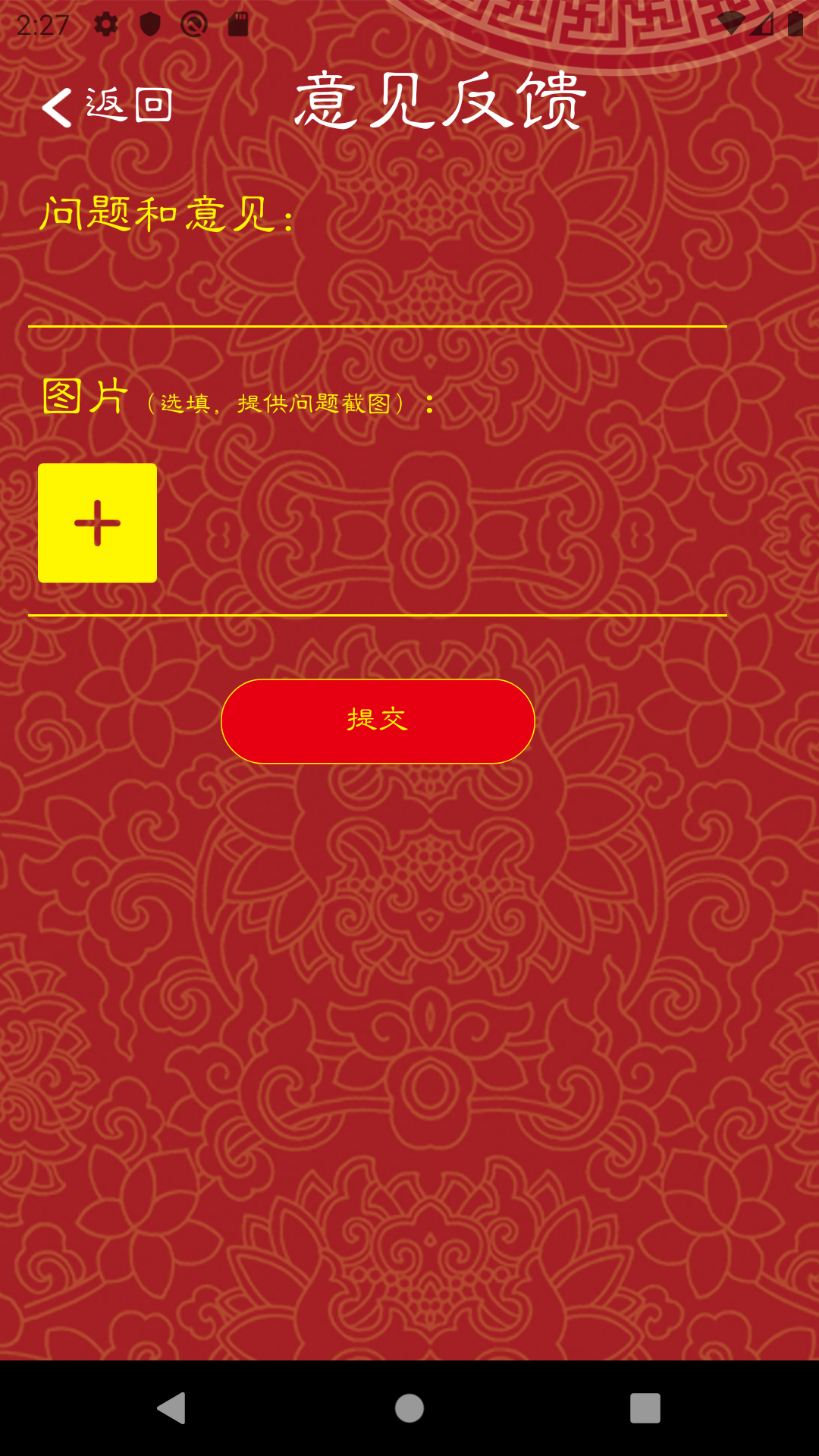
Task: Open the recent apps overview
Action: click(x=645, y=1408)
